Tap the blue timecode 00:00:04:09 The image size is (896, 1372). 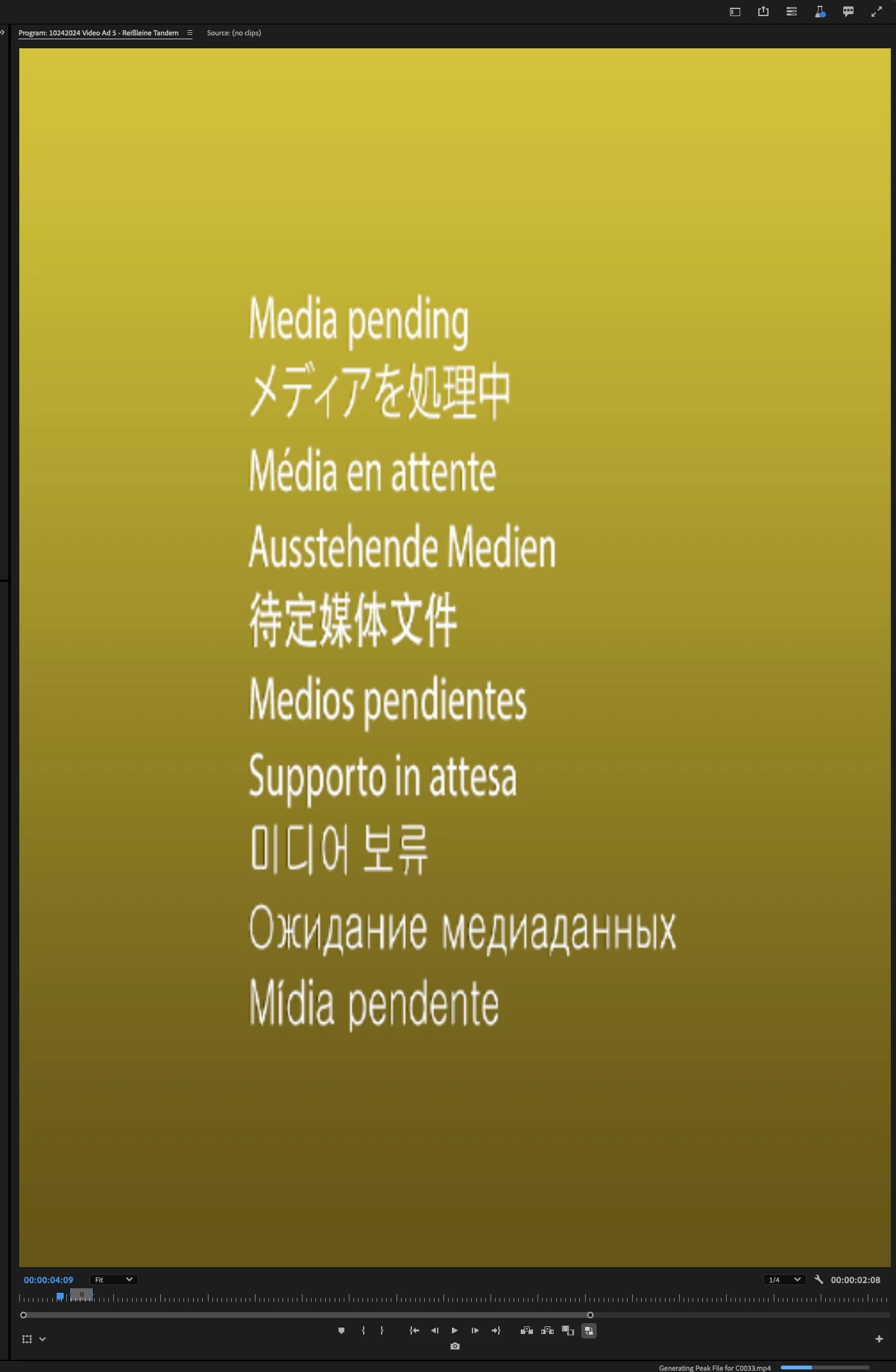coord(48,1280)
